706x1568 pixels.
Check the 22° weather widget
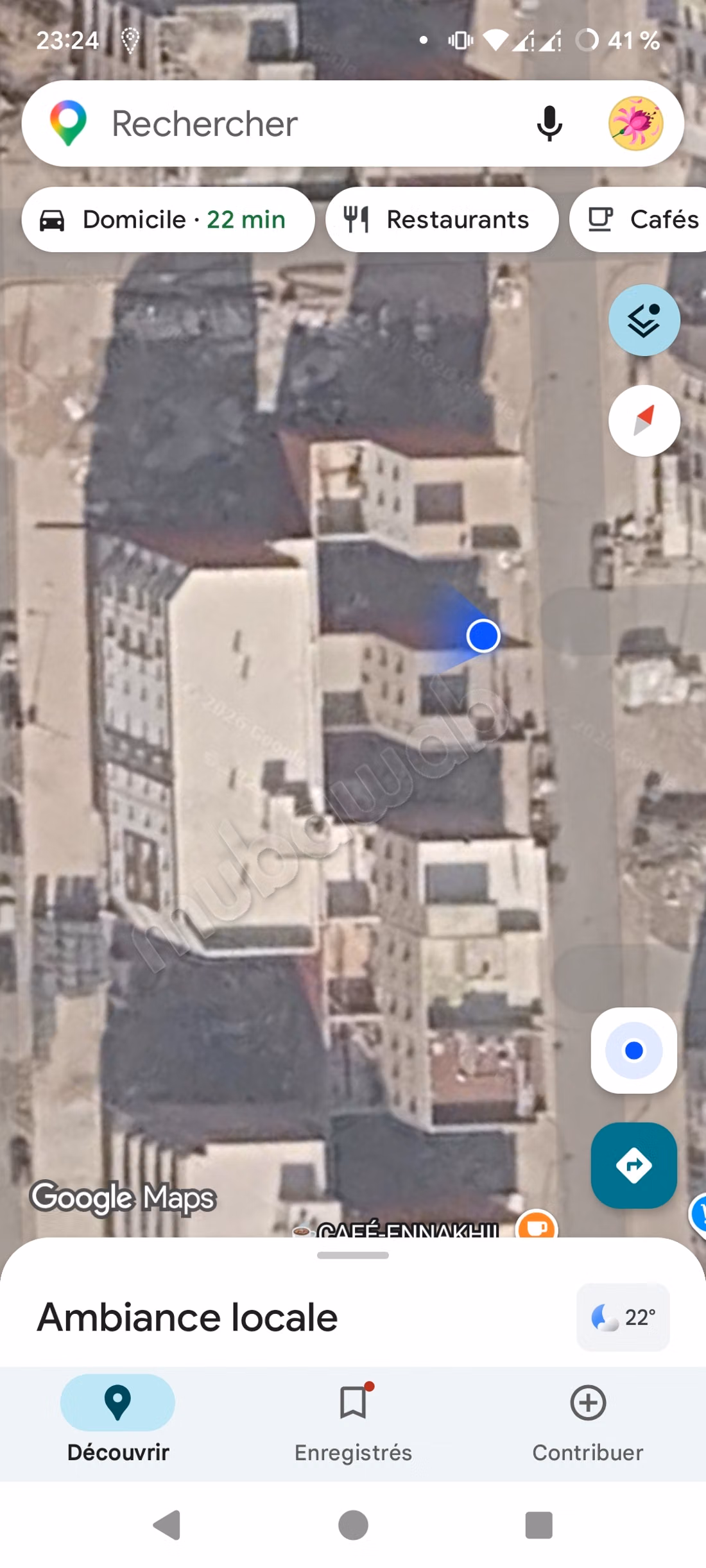(623, 1317)
